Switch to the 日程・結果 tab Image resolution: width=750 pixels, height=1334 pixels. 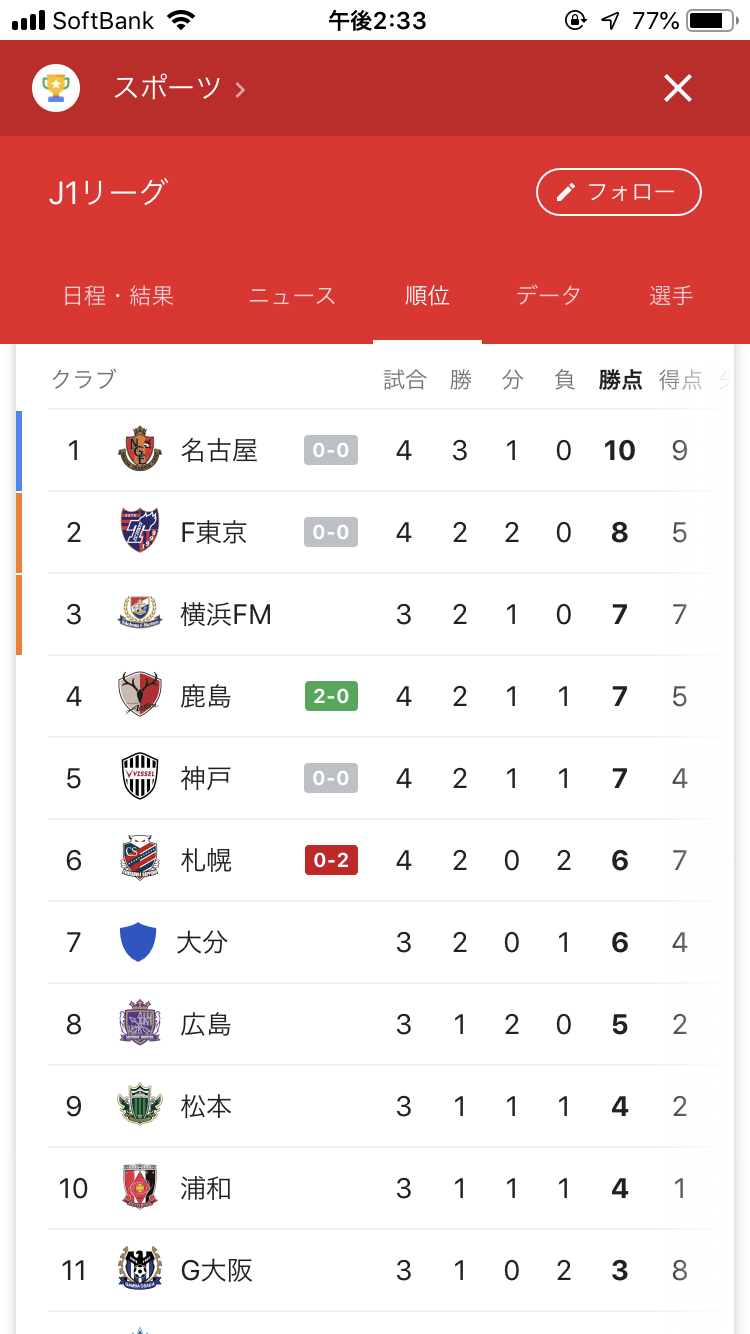click(x=118, y=296)
